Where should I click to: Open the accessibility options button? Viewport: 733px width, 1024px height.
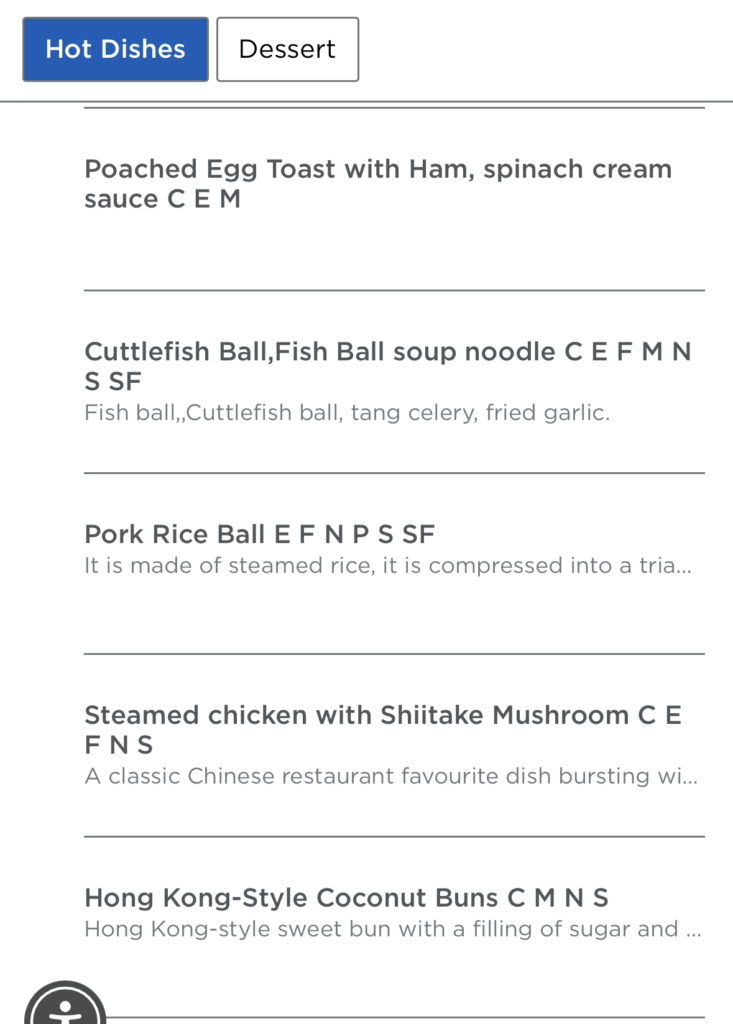(64, 1008)
